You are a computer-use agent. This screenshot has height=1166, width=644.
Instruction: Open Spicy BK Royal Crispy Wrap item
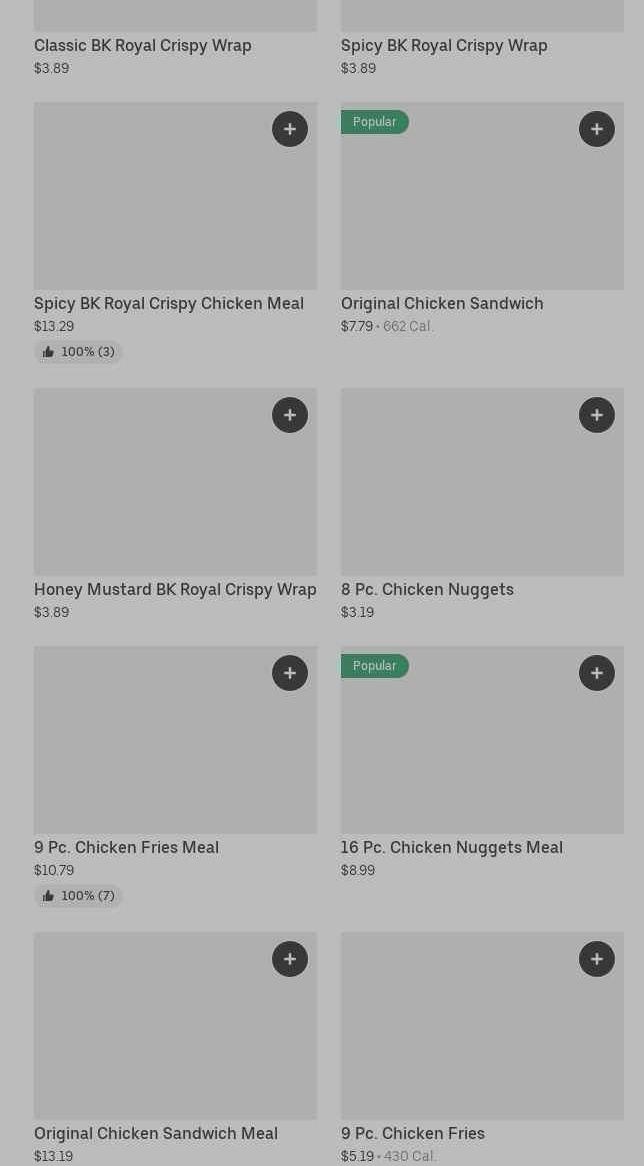444,45
